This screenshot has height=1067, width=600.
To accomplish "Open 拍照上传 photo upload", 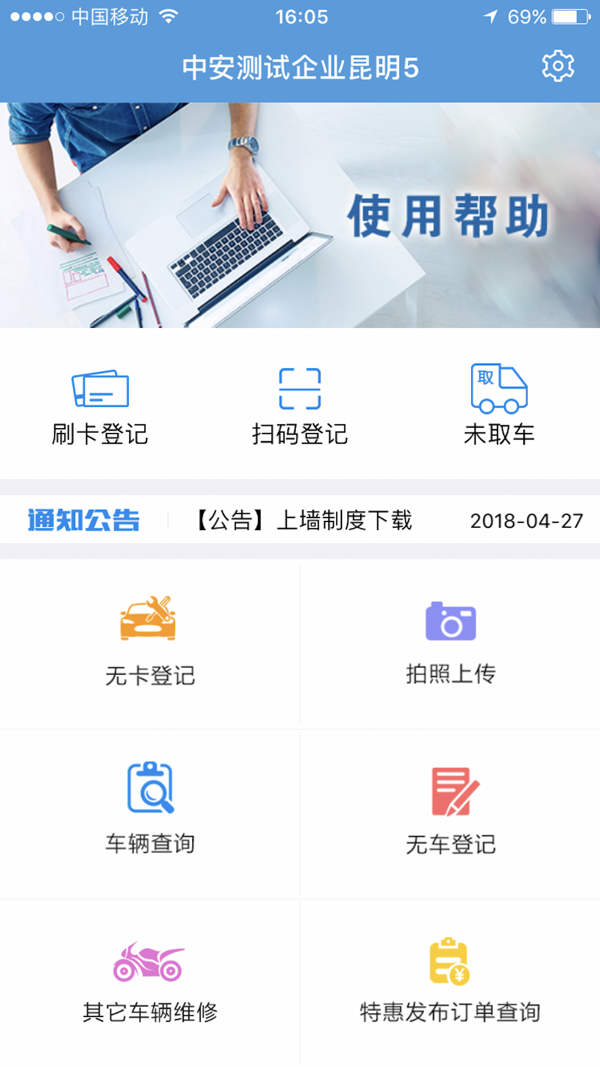I will coord(450,643).
